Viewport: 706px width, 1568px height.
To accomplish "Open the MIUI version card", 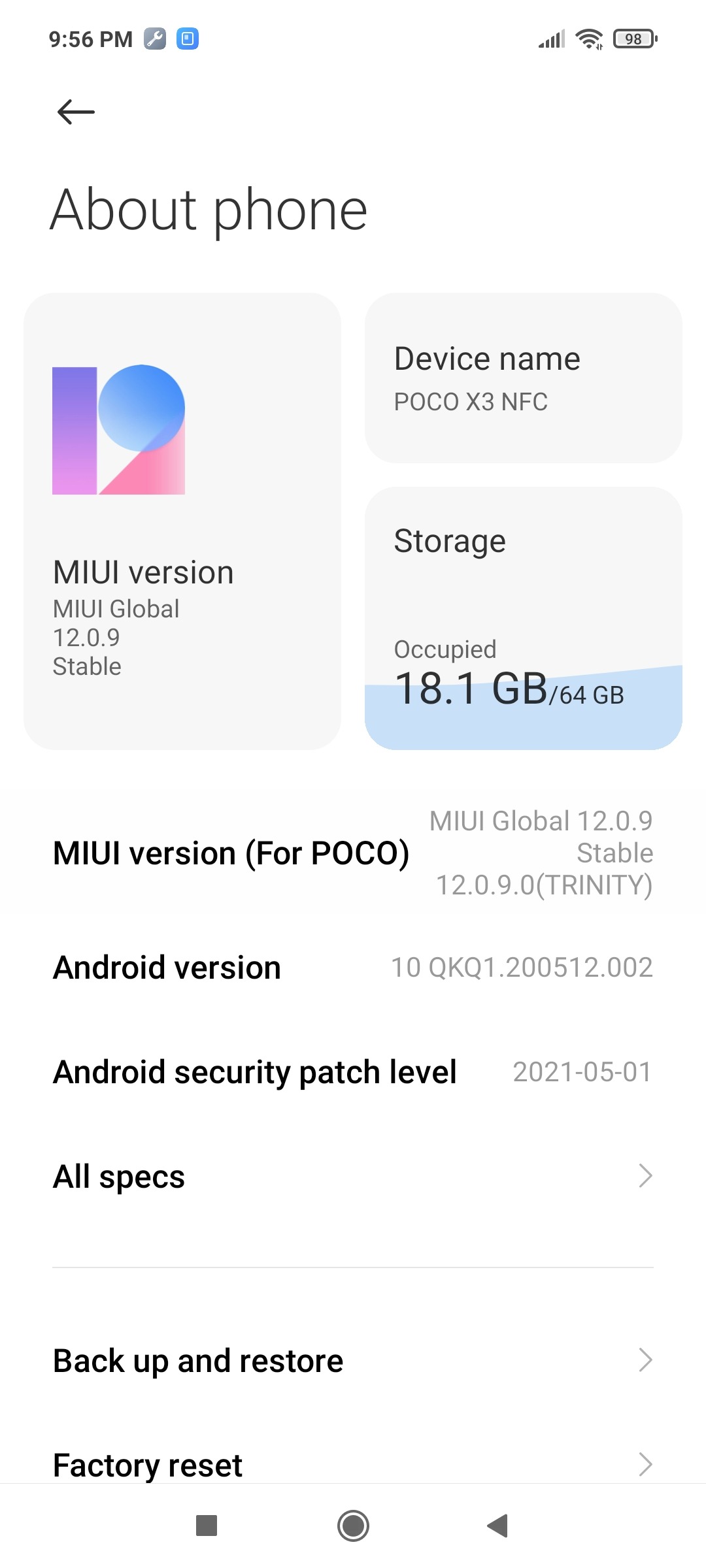I will [182, 521].
